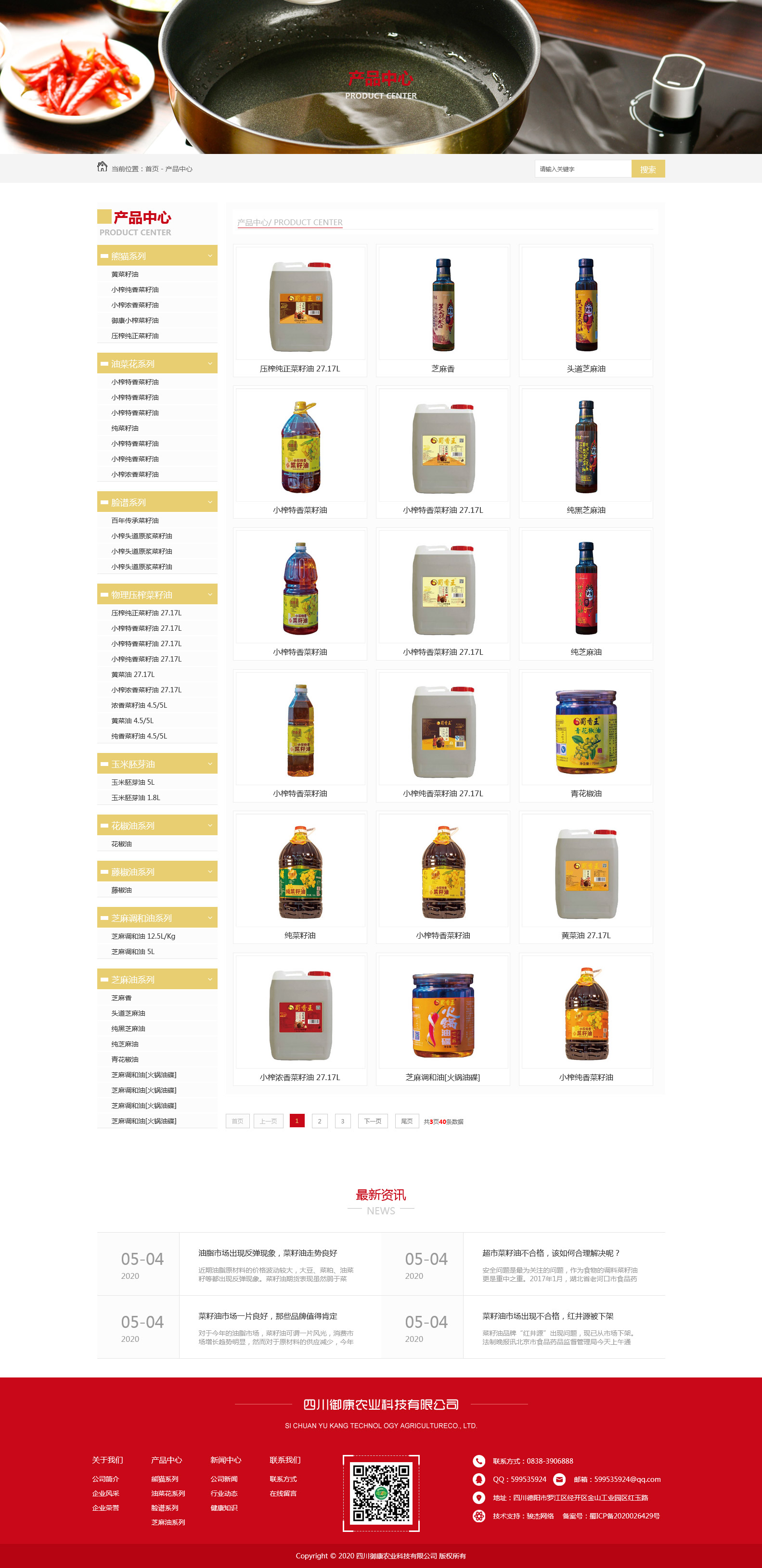Viewport: 762px width, 1568px height.
Task: Return to 首页 via breadcrumb
Action: 152,169
